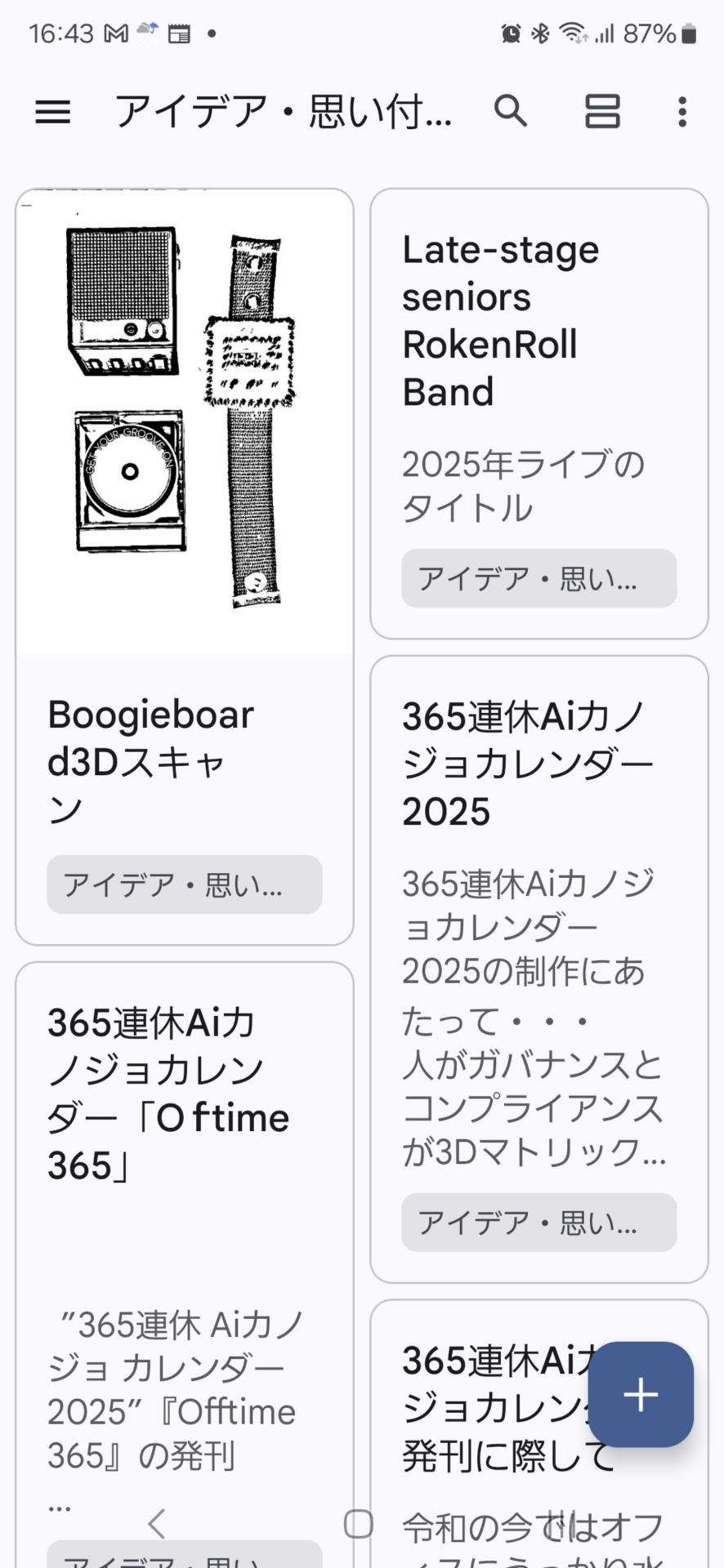Create a new note with plus button
The width and height of the screenshot is (724, 1568).
[x=641, y=1394]
